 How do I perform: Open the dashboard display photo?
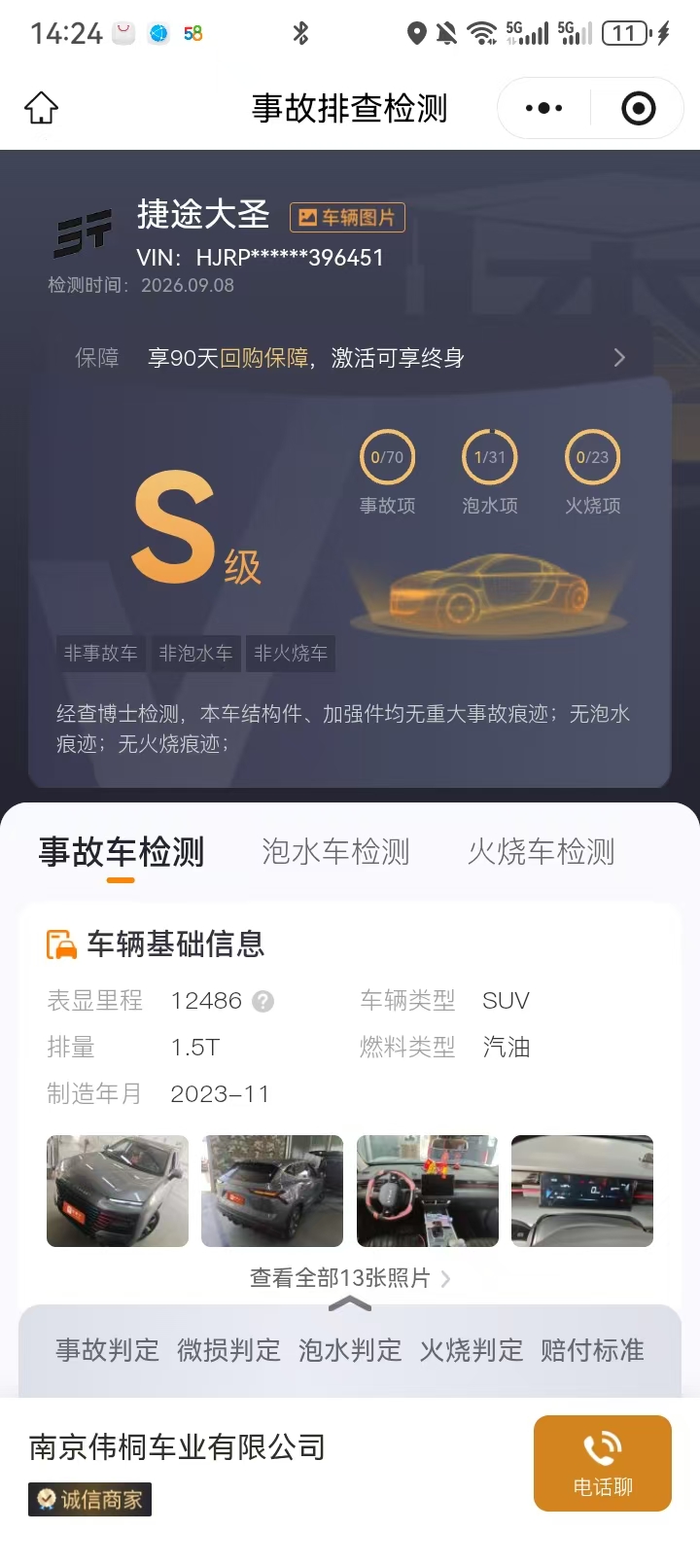click(582, 1192)
